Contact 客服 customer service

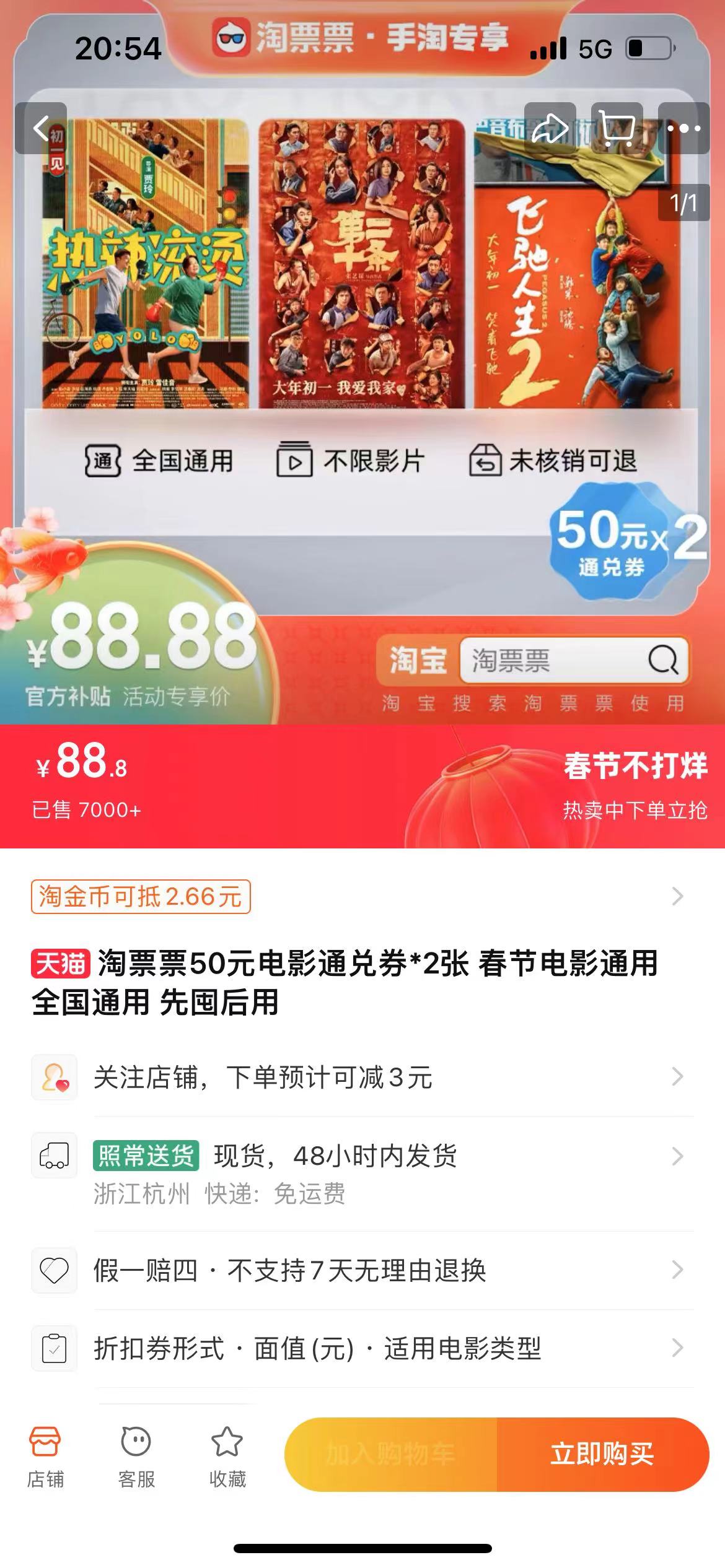tap(136, 1457)
